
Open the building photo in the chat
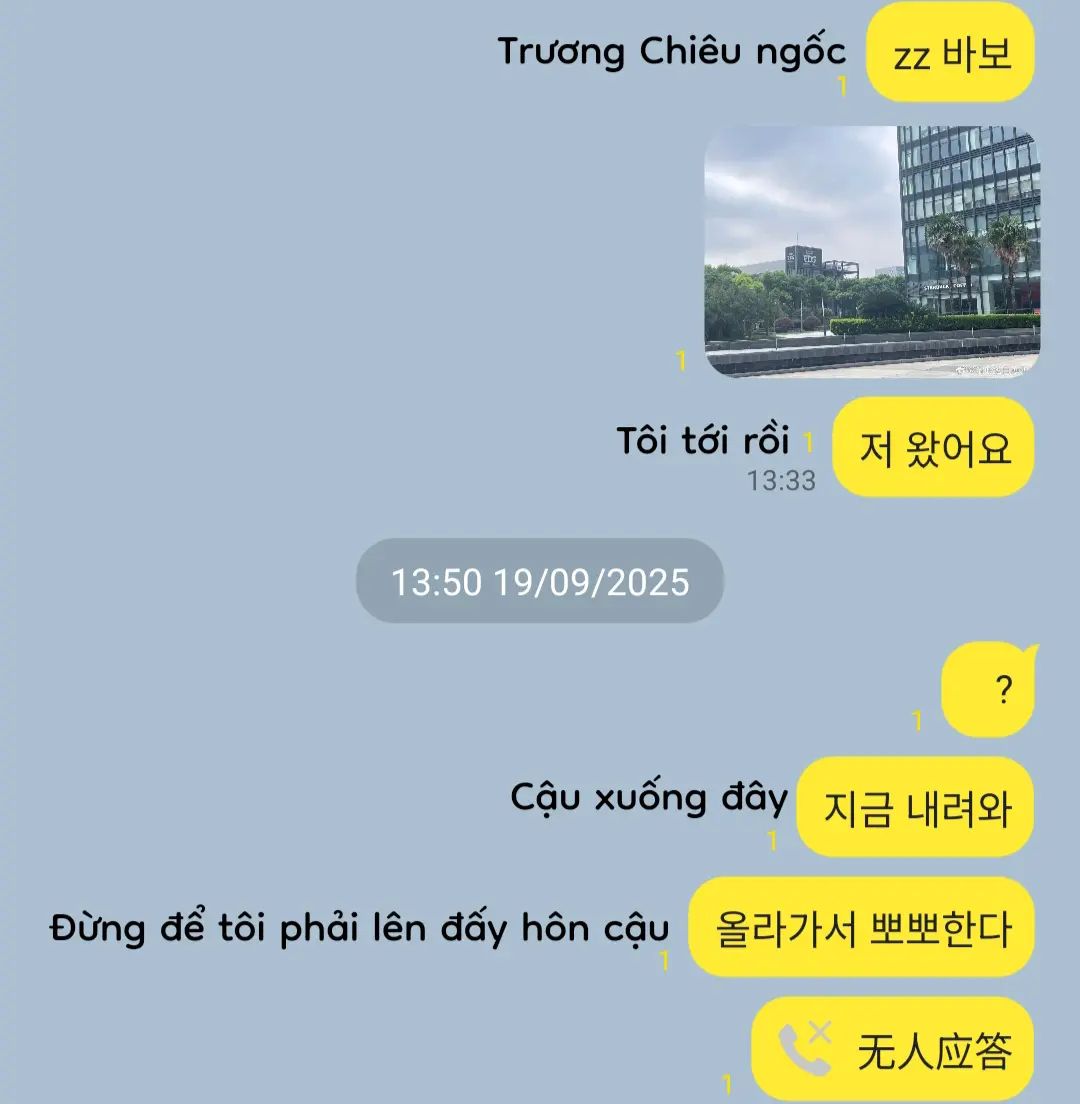click(871, 251)
